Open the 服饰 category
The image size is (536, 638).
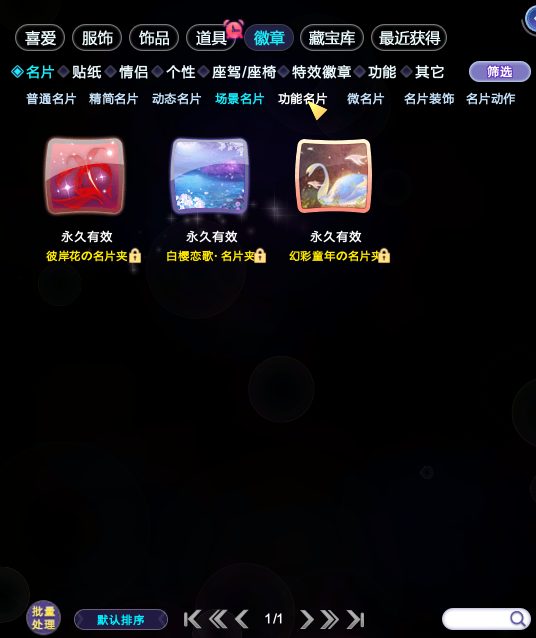pos(97,38)
